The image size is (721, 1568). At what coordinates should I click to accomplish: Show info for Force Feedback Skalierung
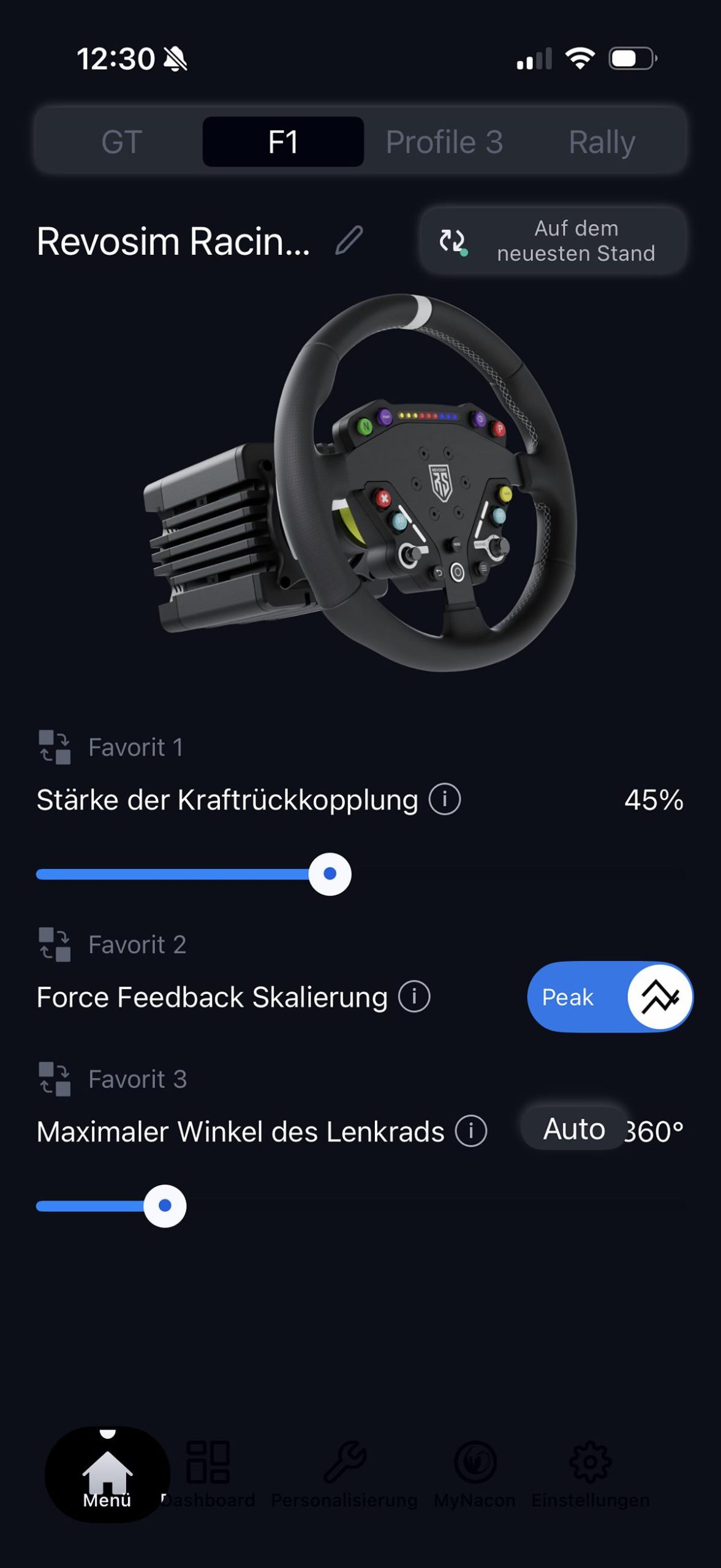(x=414, y=997)
